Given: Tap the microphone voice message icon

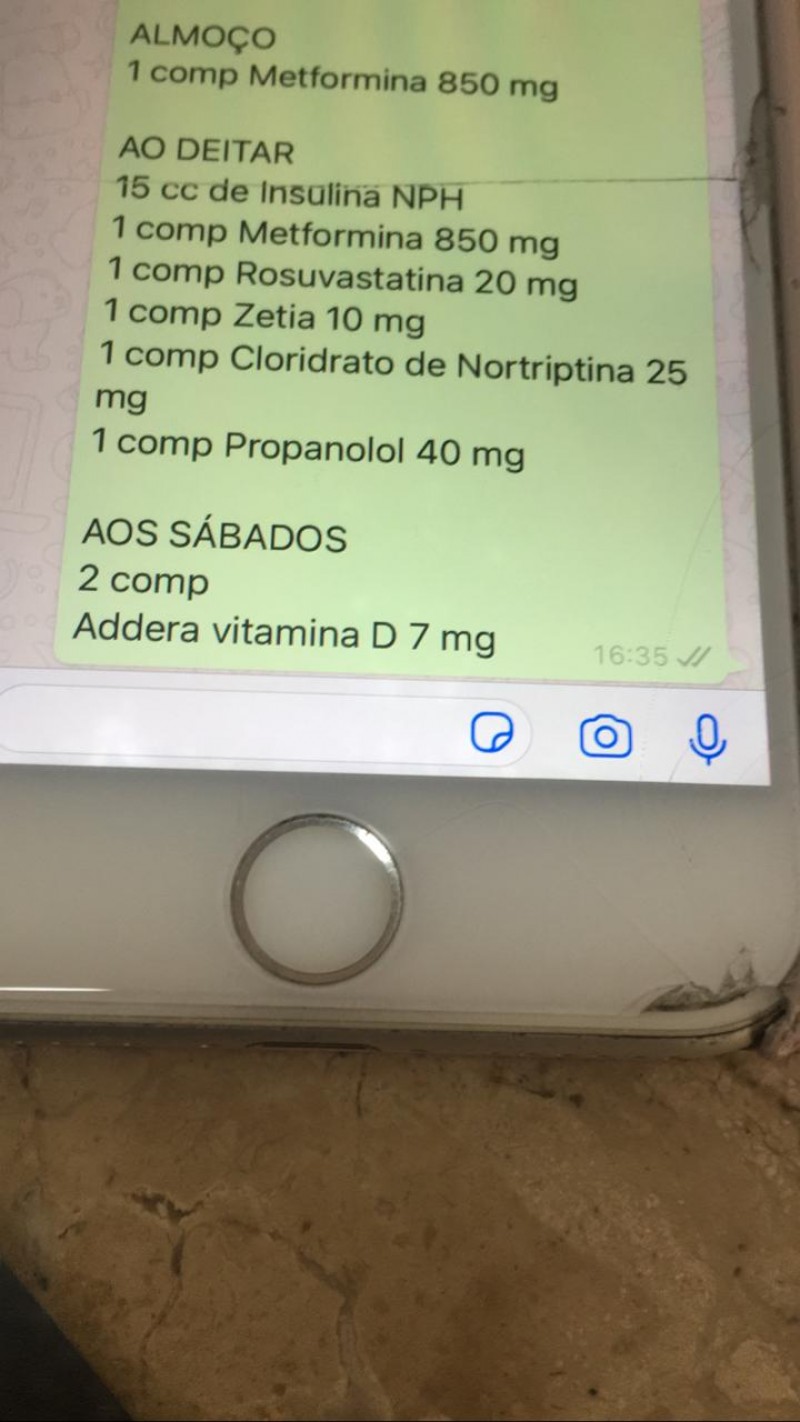Looking at the screenshot, I should (x=708, y=740).
